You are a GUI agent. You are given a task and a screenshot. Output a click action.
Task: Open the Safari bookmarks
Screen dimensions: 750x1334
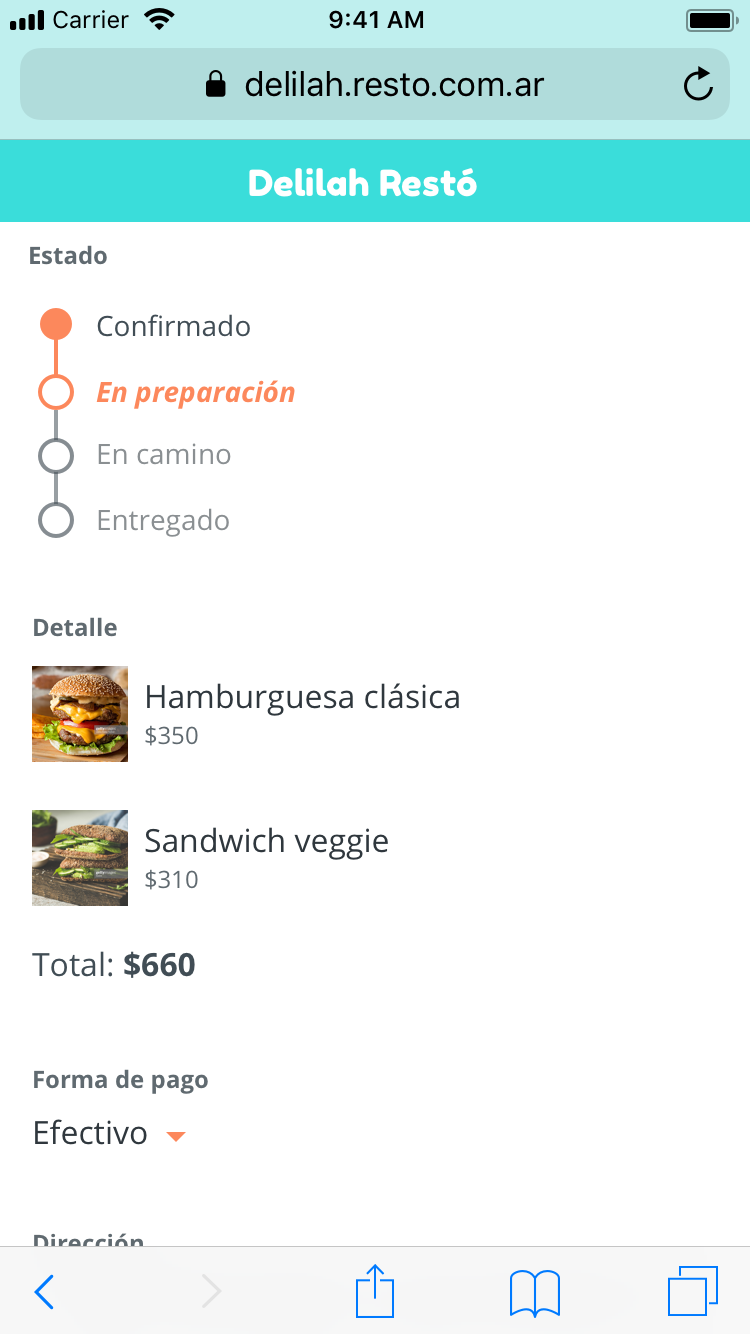click(x=534, y=1292)
